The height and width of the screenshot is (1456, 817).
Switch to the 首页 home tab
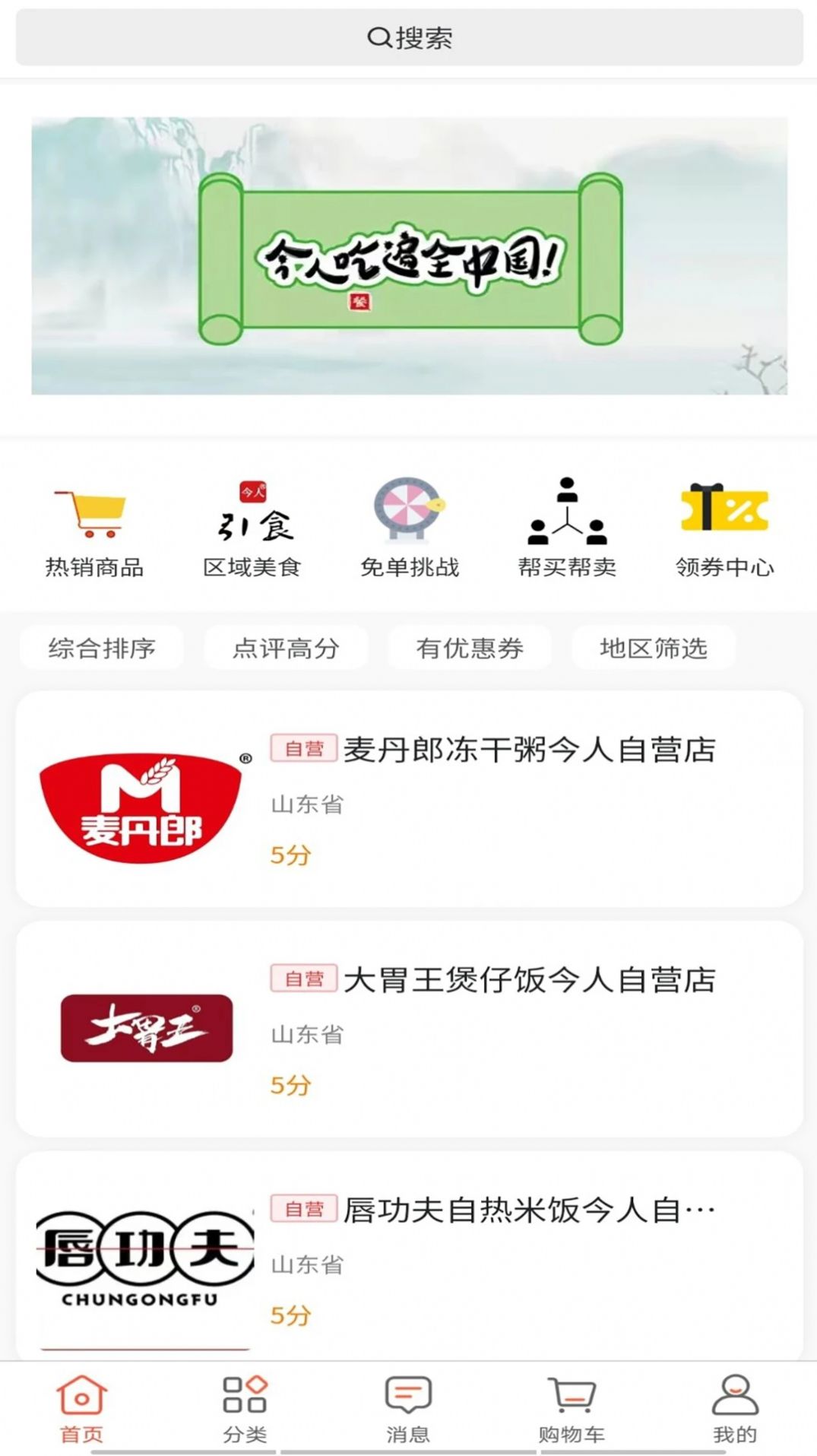pyautogui.click(x=81, y=1408)
